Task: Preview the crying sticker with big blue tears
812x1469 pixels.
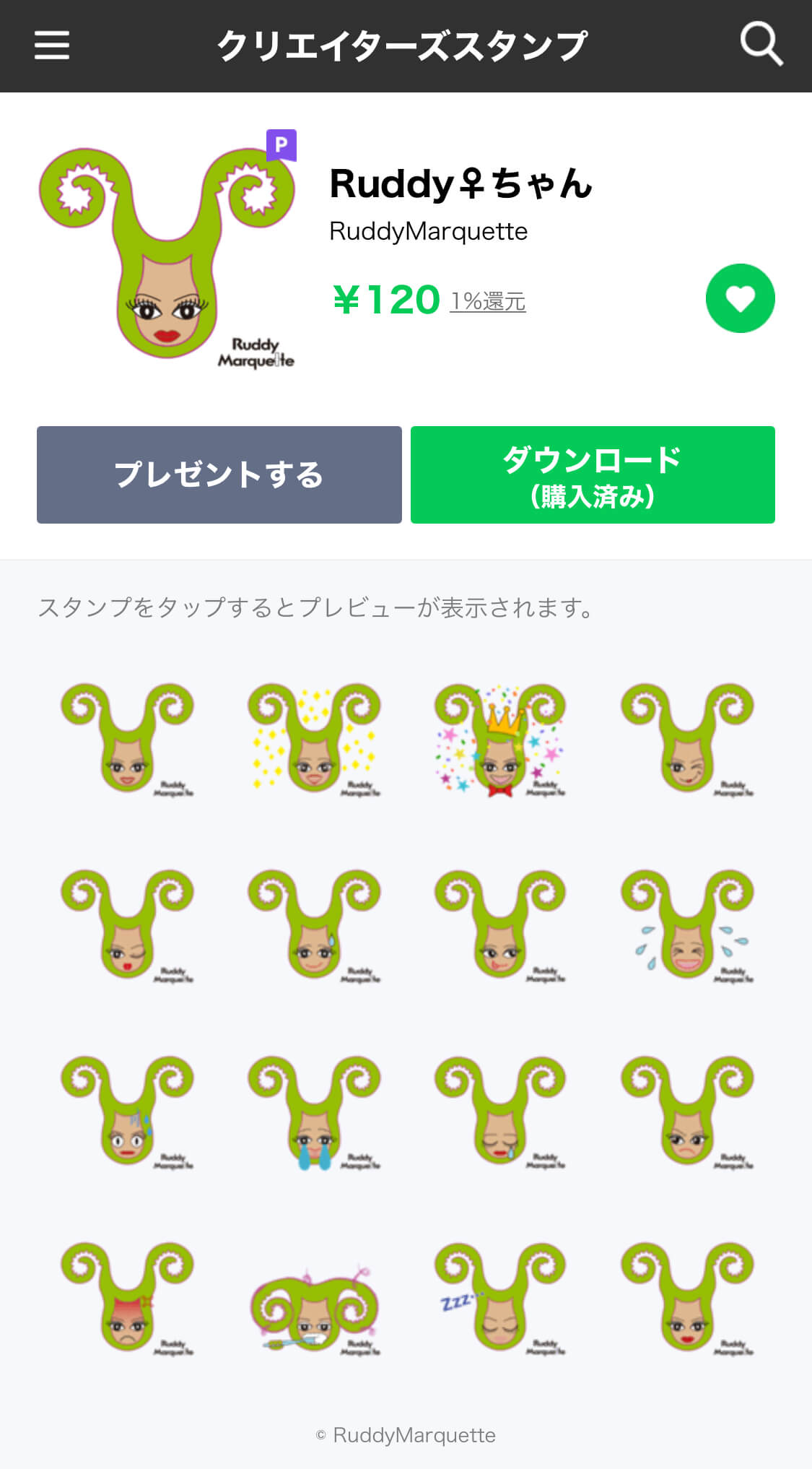Action: tap(314, 1112)
